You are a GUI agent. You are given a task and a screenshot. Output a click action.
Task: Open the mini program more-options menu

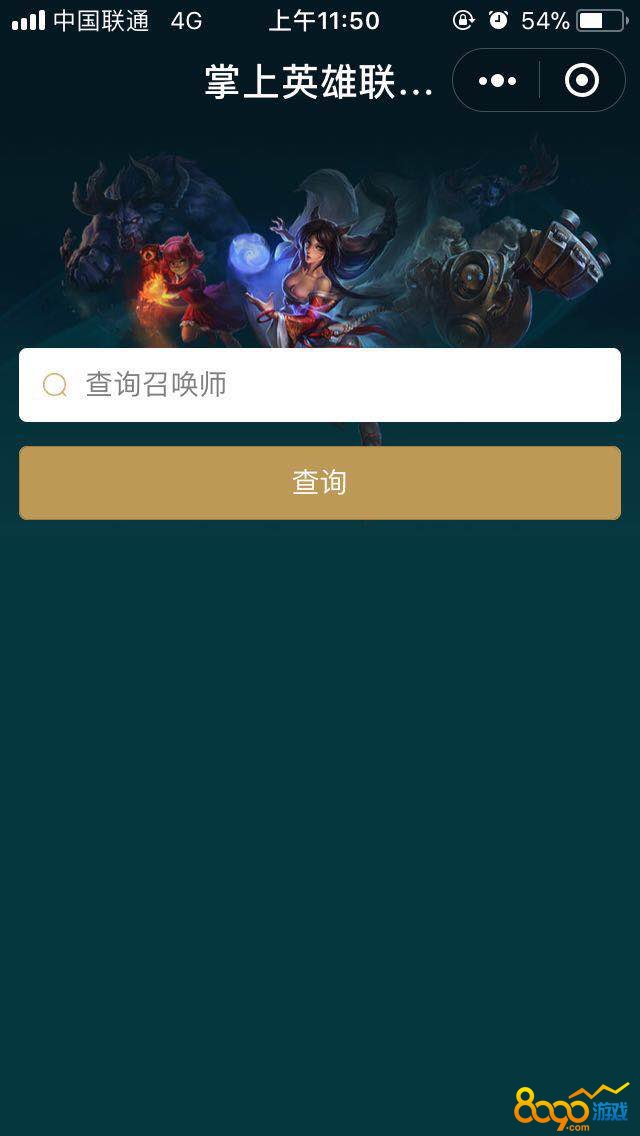pos(497,80)
